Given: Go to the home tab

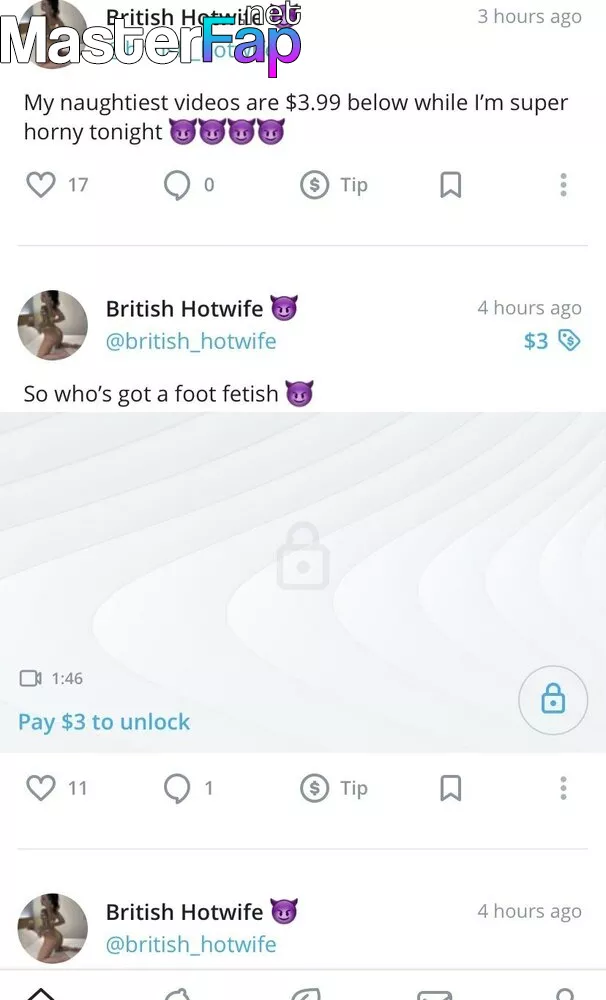Looking at the screenshot, I should 40,994.
